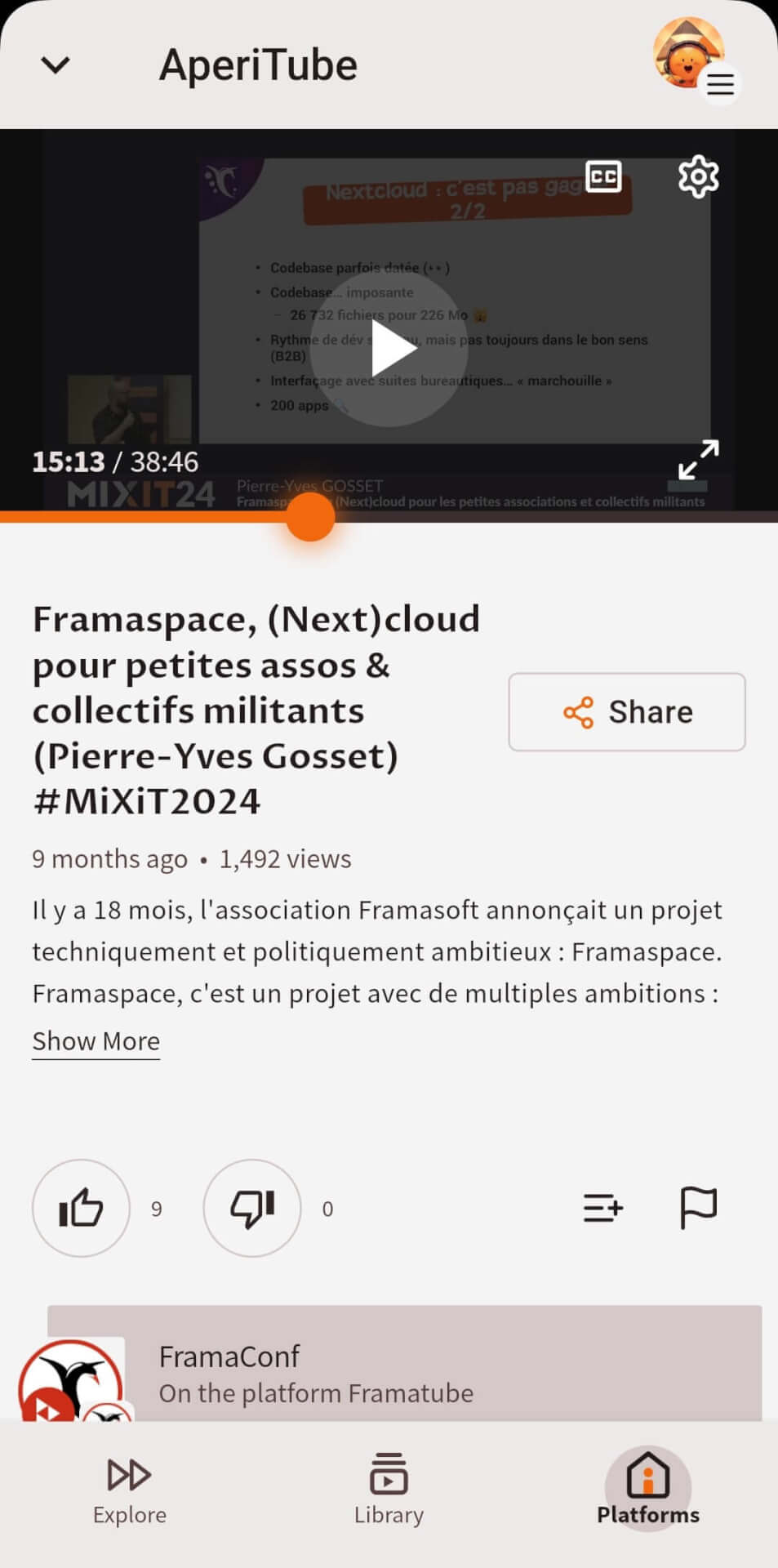Tap the orange video progress handle
778x1568 pixels.
point(310,517)
